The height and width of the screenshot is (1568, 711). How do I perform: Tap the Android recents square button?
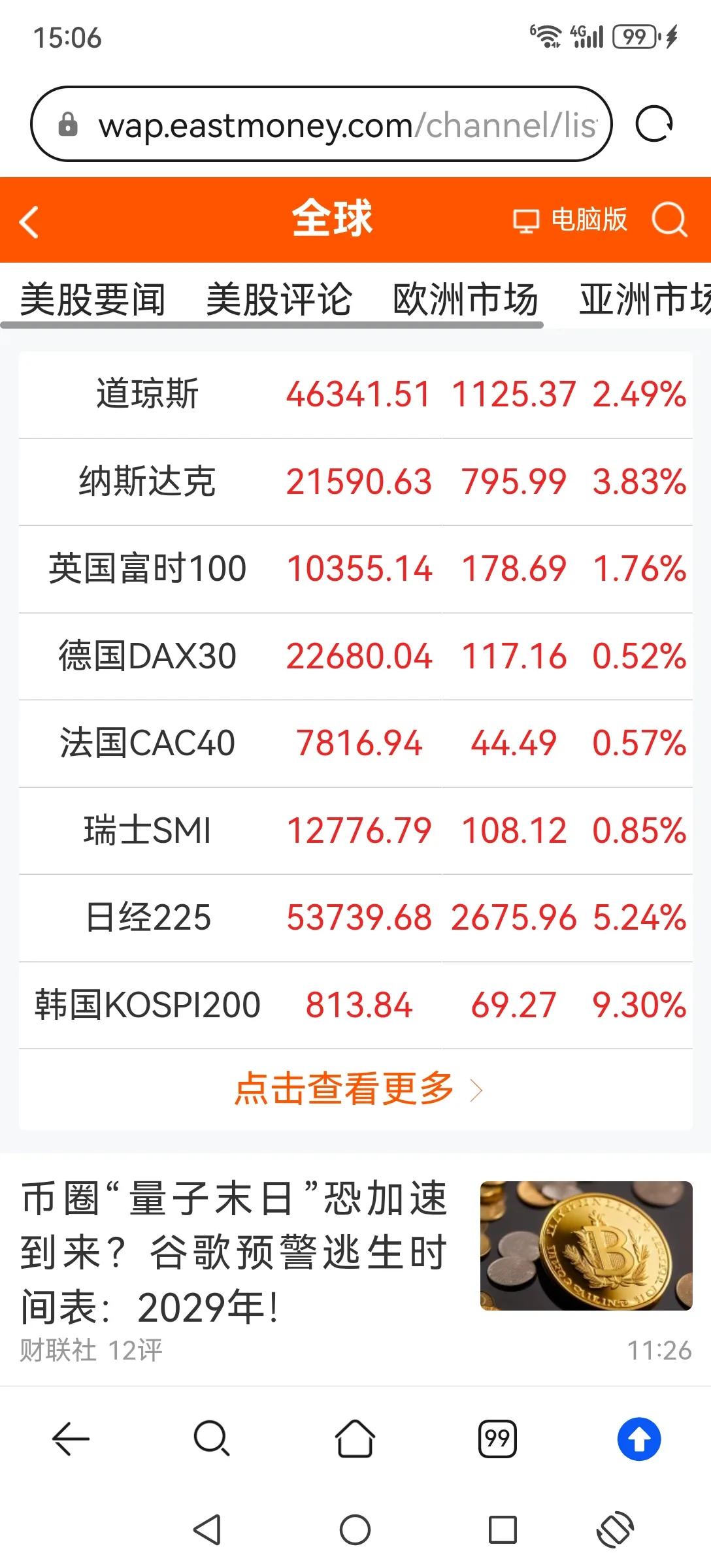click(x=503, y=1529)
